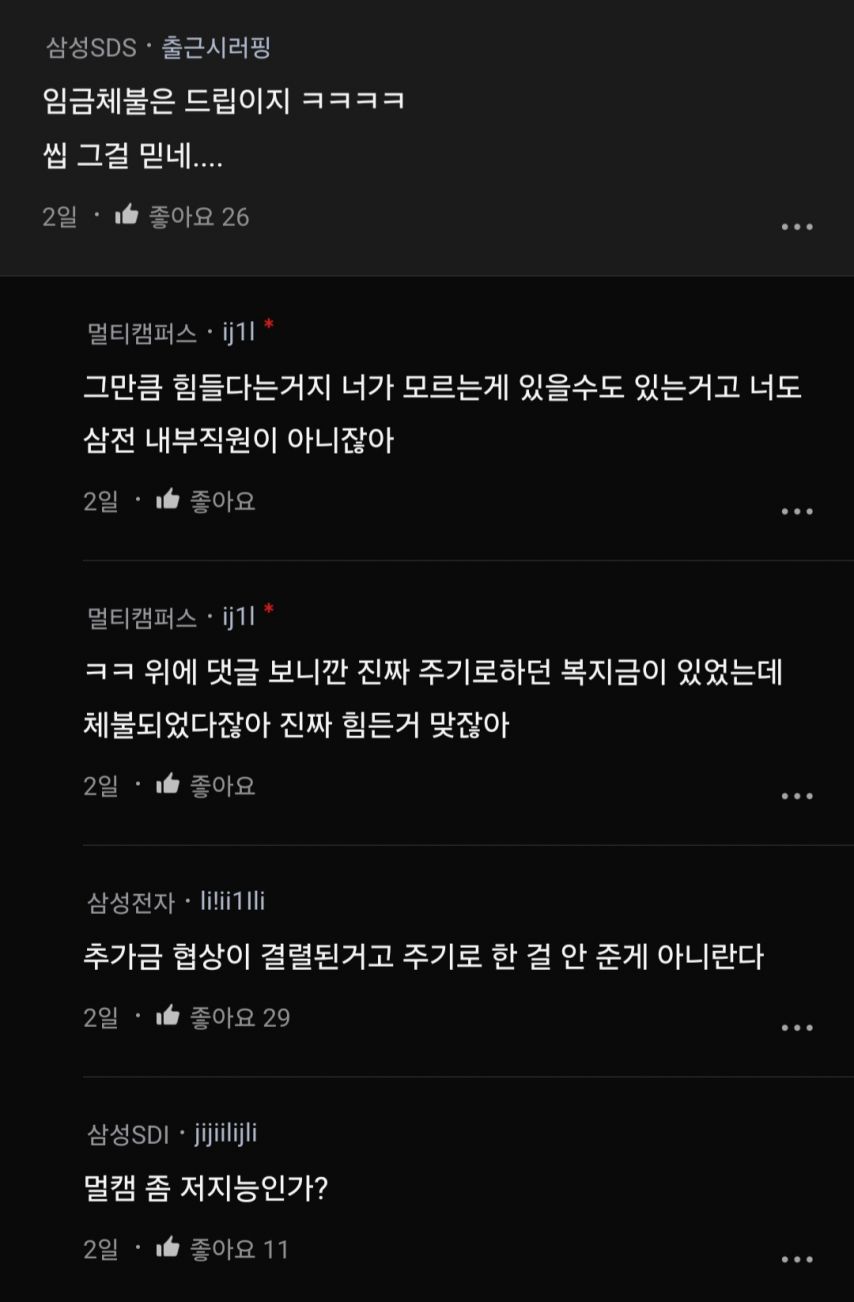854x1302 pixels.
Task: Open more options on the 추가금 협상 reply
Action: pos(796,1028)
